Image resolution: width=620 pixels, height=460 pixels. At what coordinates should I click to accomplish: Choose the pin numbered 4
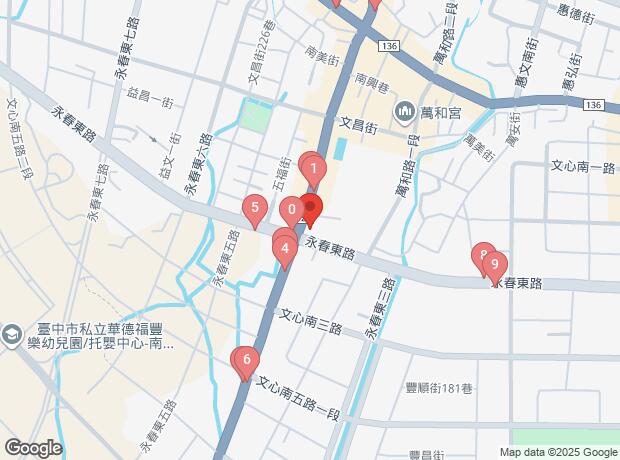coord(285,249)
